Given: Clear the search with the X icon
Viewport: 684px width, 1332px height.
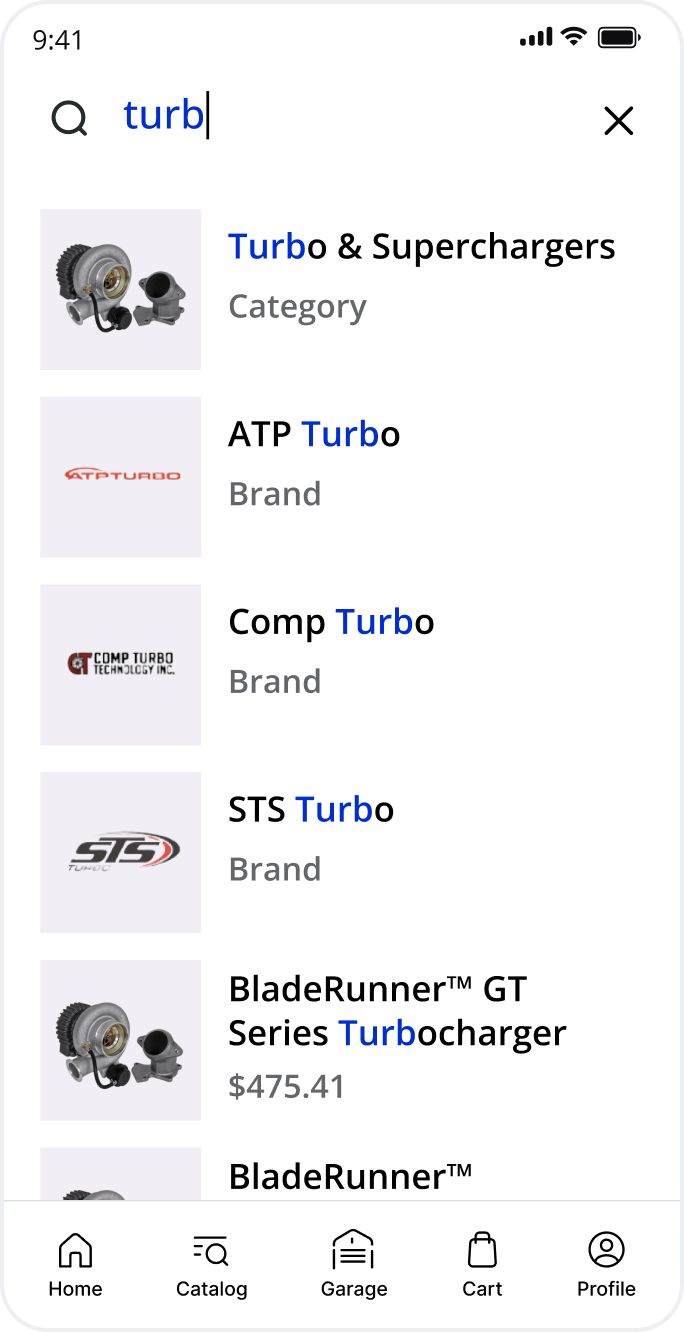Looking at the screenshot, I should point(619,121).
